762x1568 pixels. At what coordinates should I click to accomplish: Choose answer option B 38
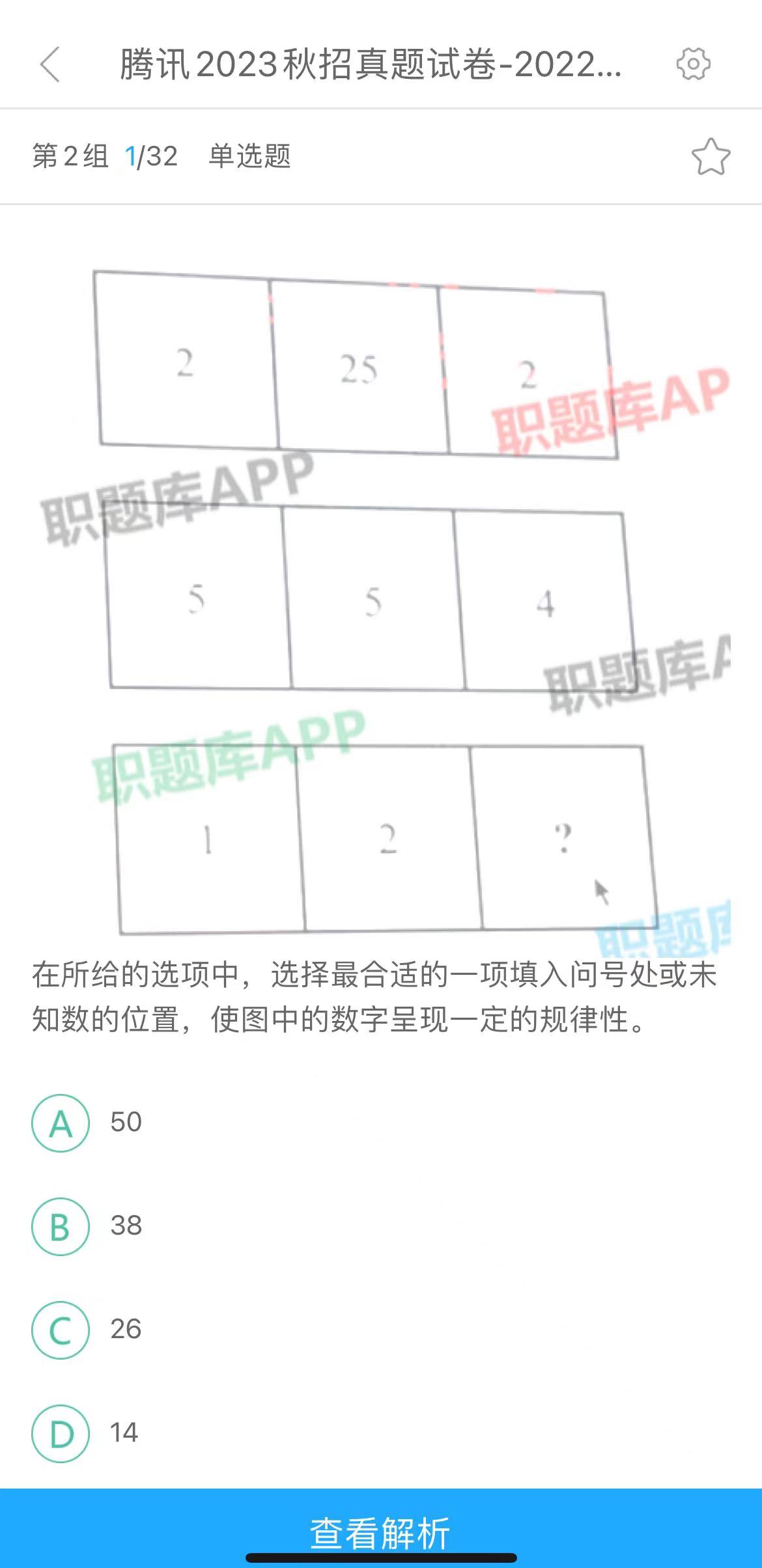(x=61, y=1226)
